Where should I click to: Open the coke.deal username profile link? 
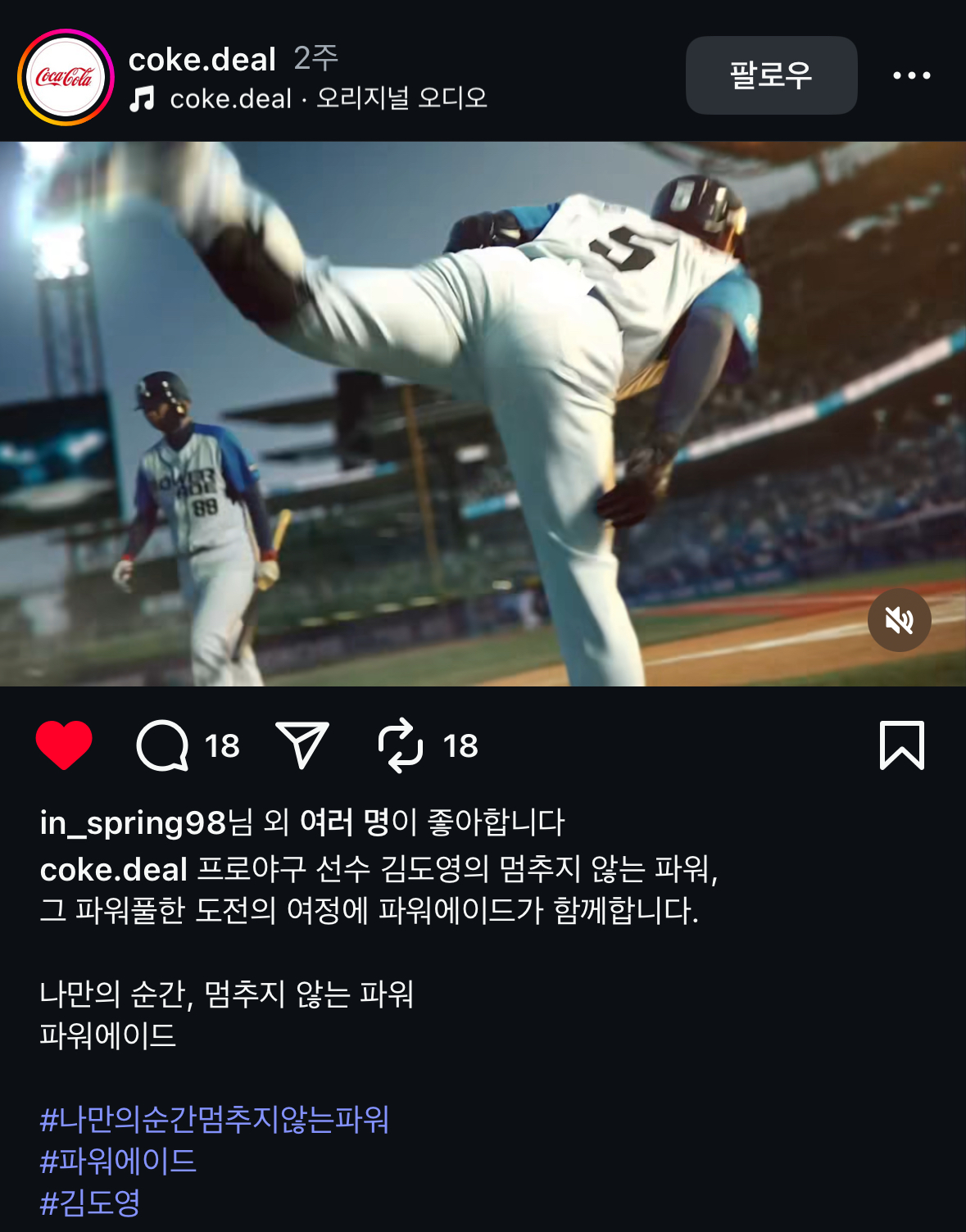click(202, 59)
